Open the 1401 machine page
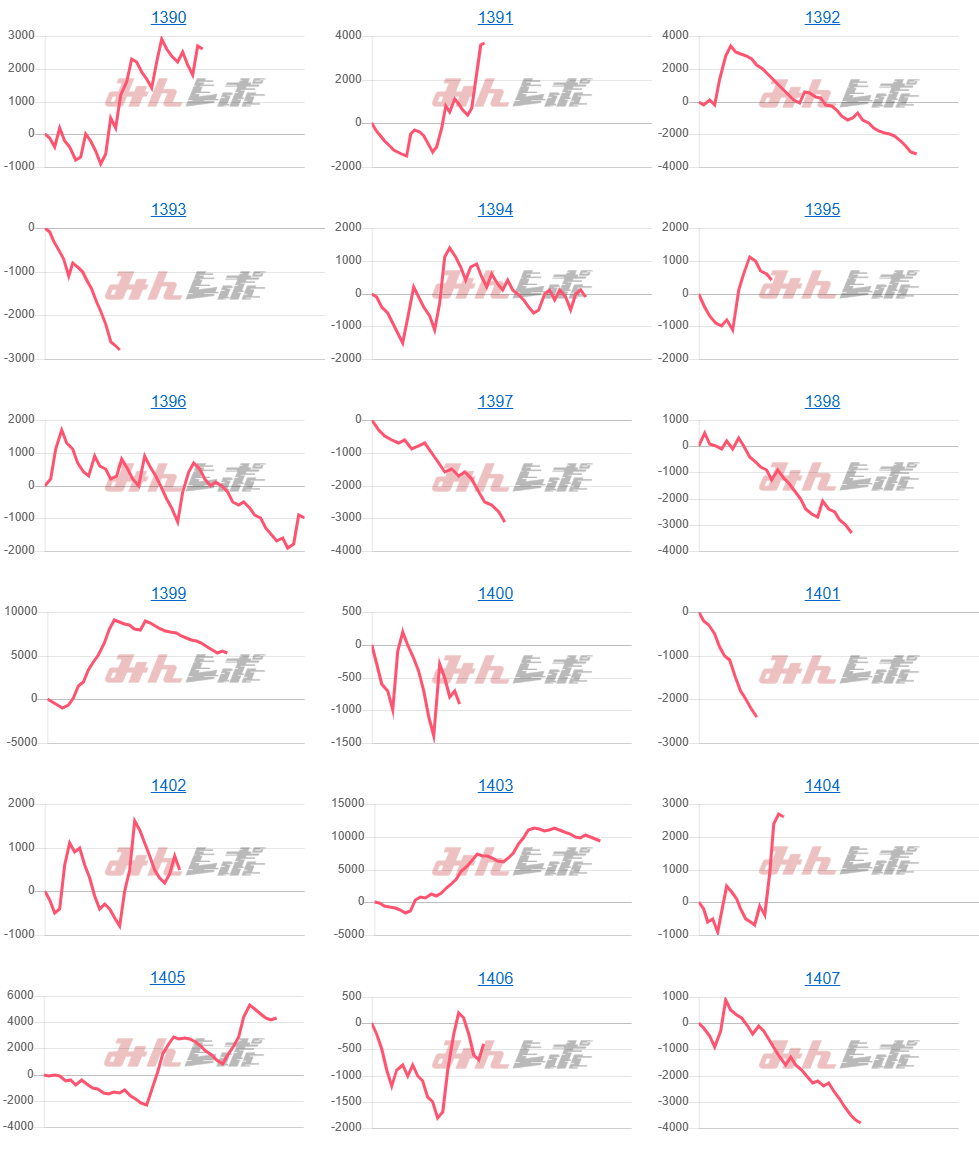Viewport: 979px width, 1150px height. (822, 594)
